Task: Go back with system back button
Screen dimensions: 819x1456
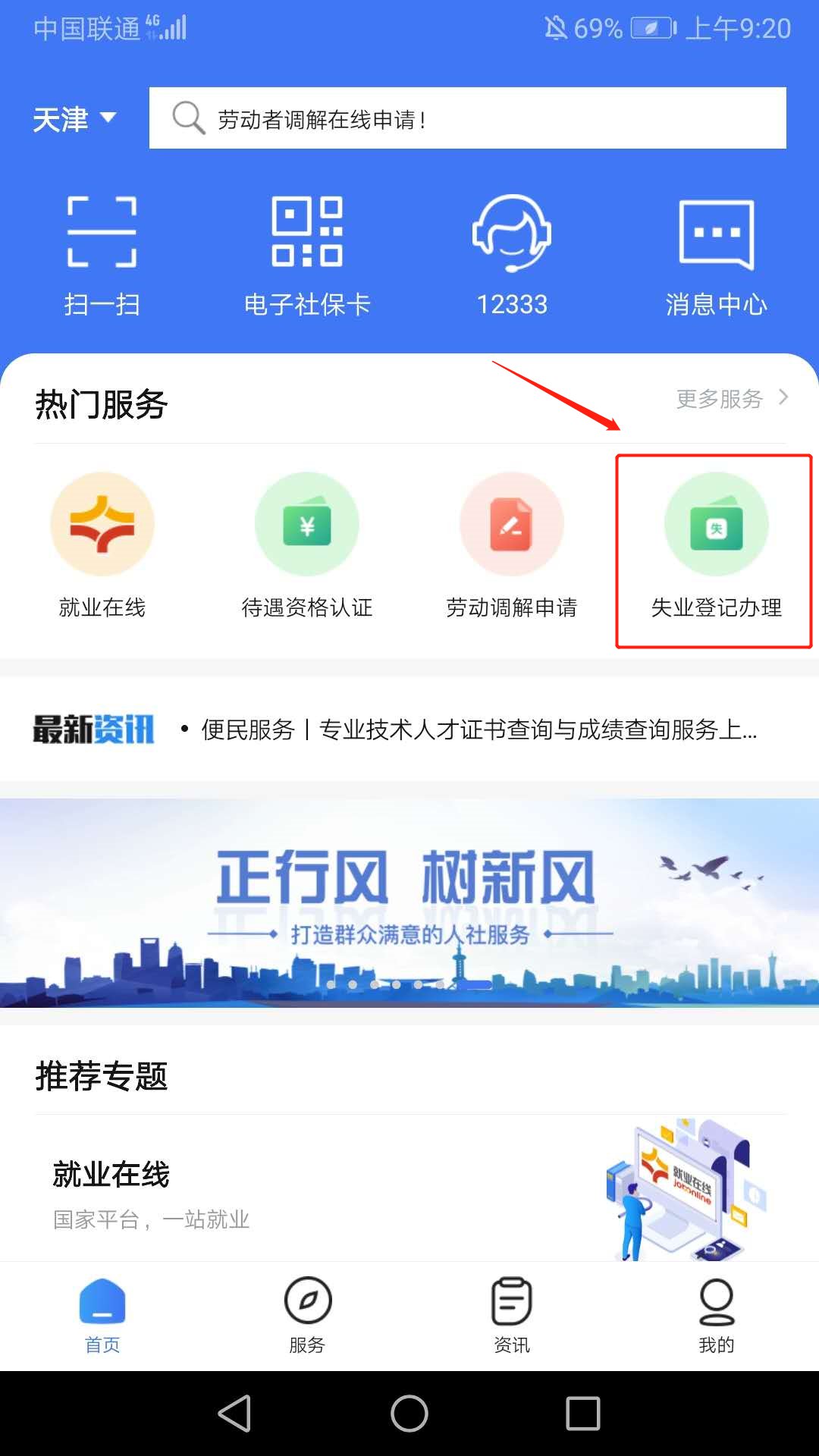Action: coord(235,1414)
